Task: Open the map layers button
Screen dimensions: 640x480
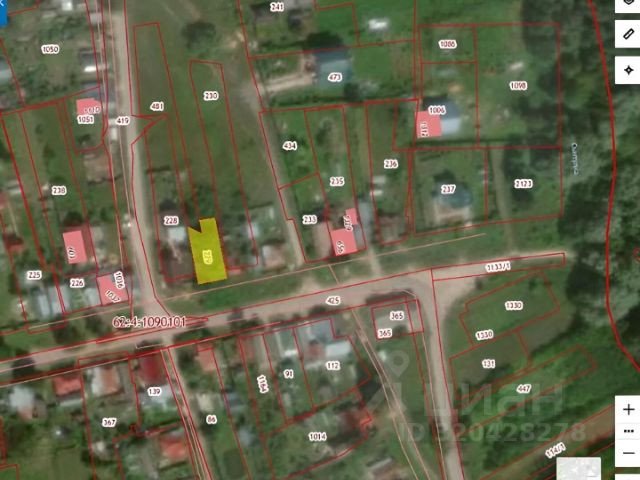Action: [x=627, y=5]
